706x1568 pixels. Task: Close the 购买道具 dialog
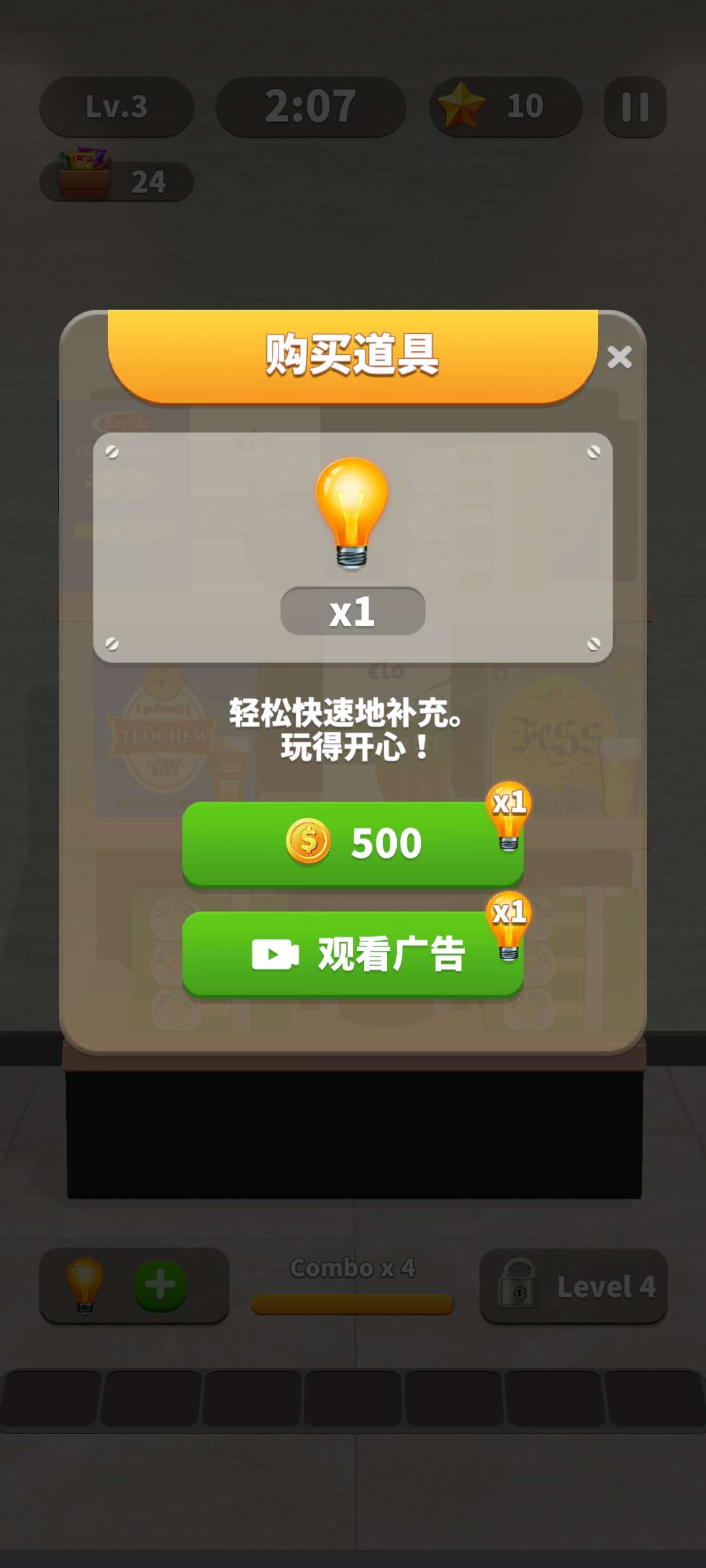(619, 357)
